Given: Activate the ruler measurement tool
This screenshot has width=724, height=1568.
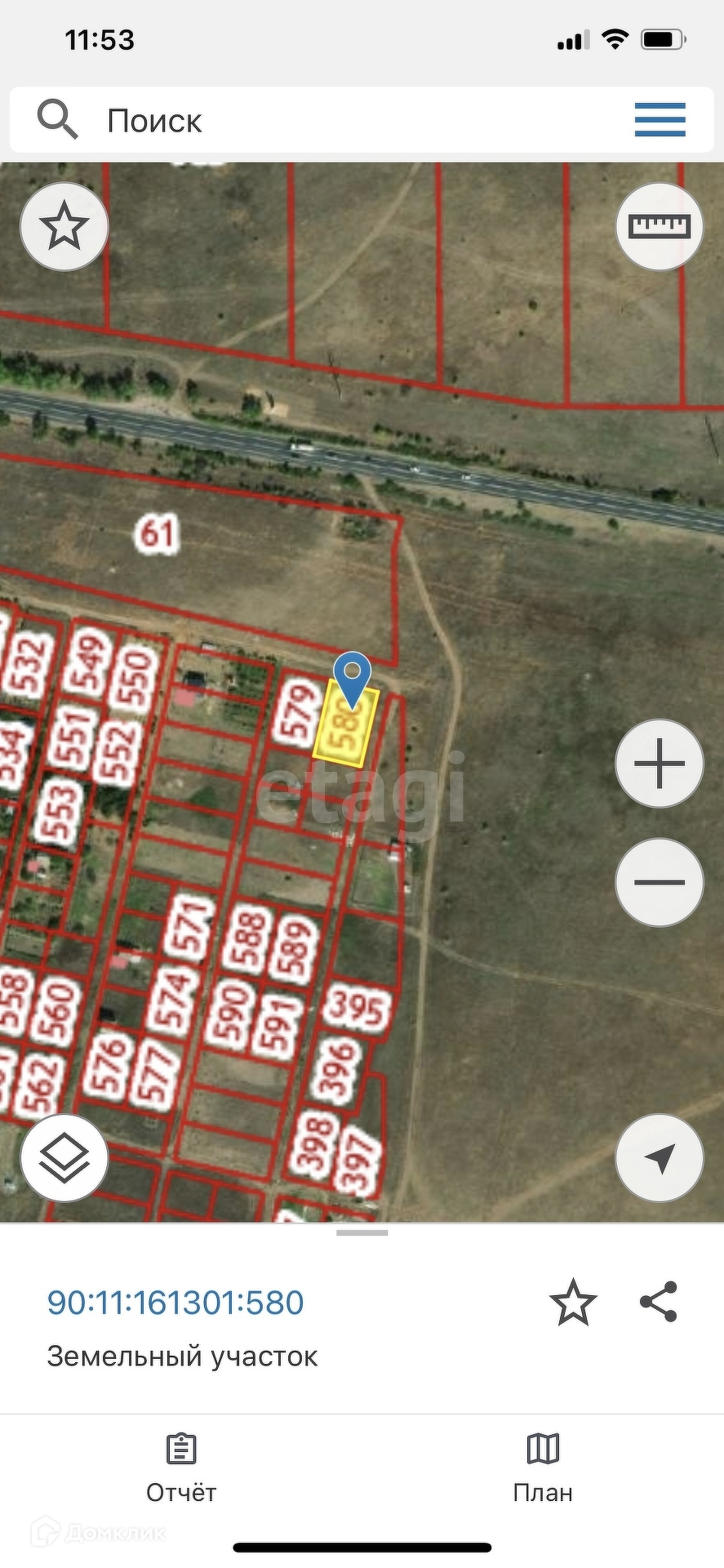Looking at the screenshot, I should click(x=659, y=226).
